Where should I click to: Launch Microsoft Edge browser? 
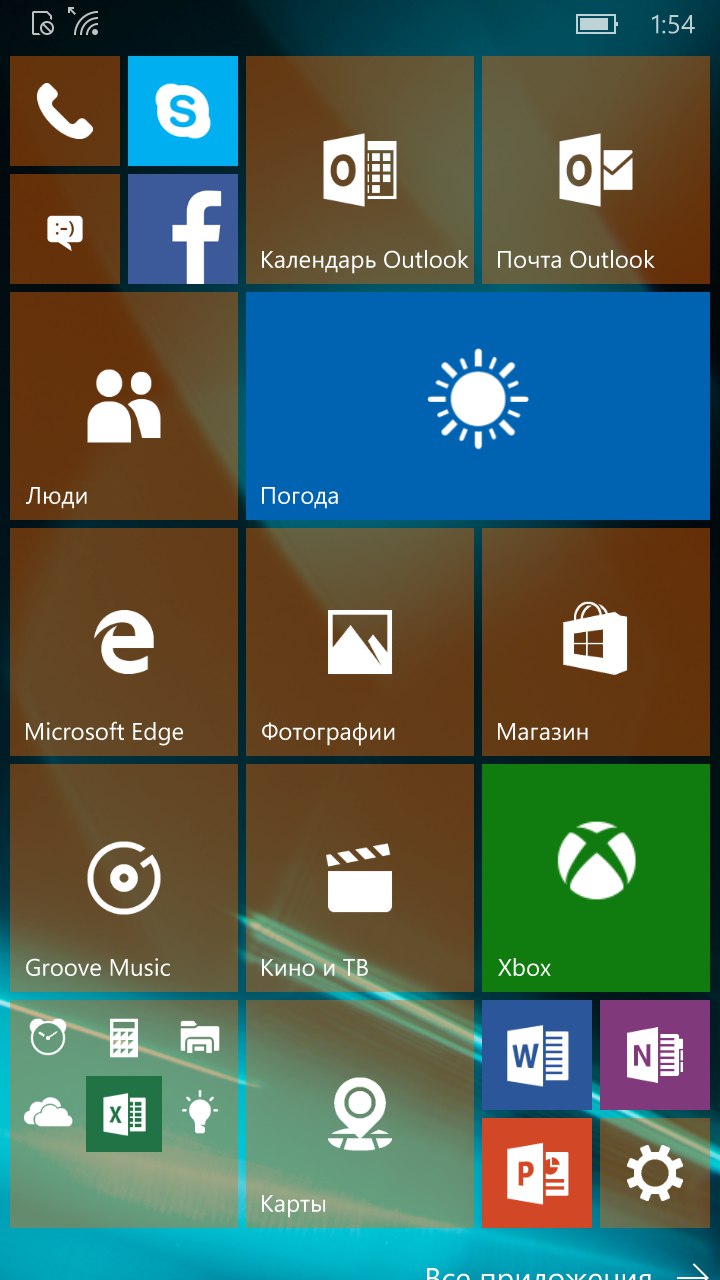124,642
